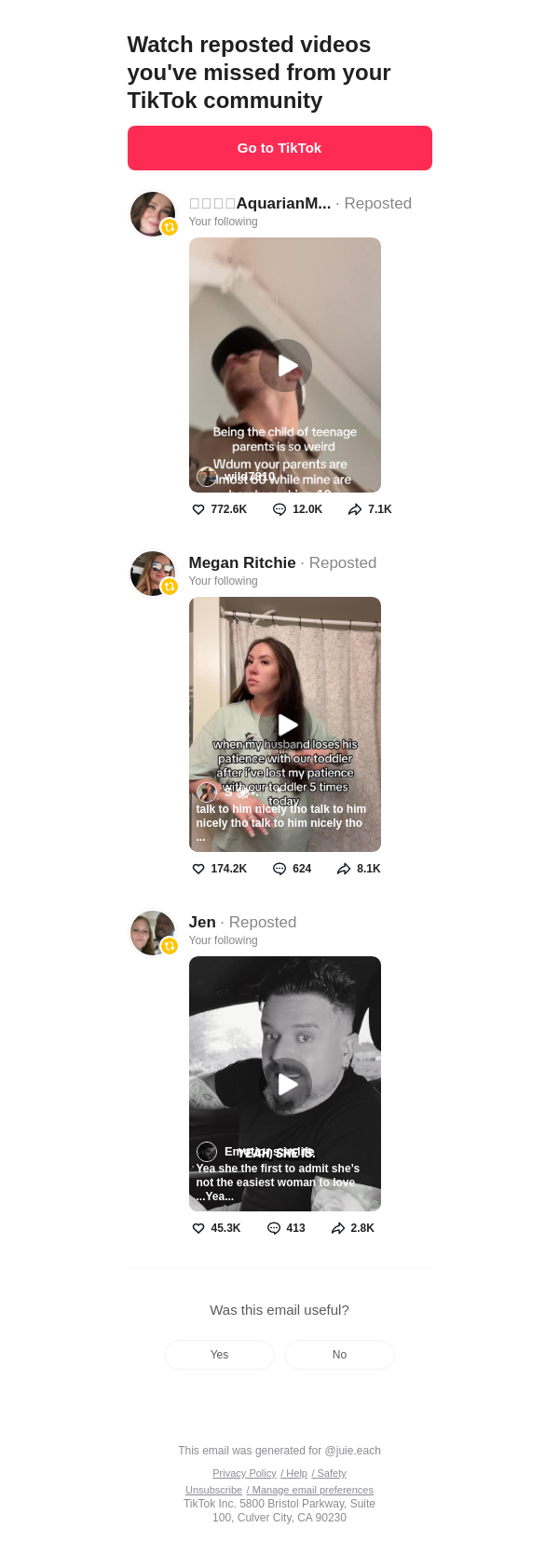Open Jen's profile avatar
This screenshot has height=1568, width=559.
153,933
